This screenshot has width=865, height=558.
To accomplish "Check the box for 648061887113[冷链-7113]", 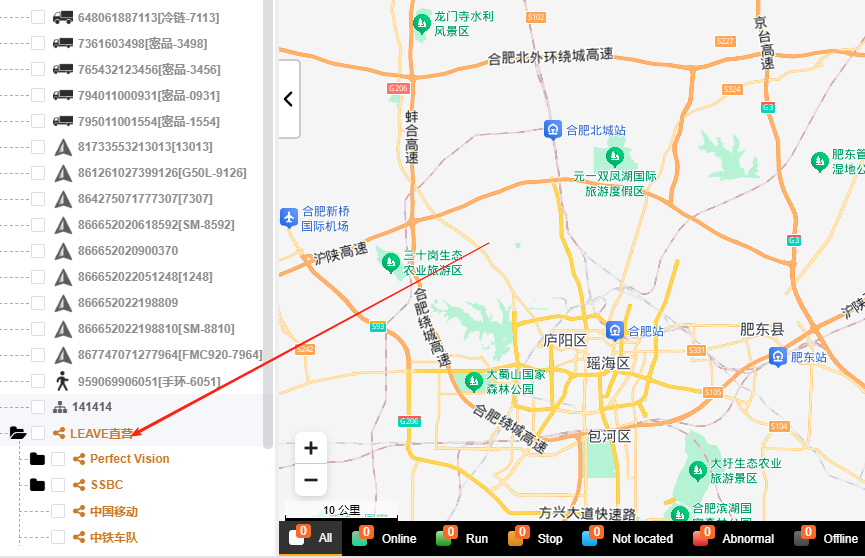I will pyautogui.click(x=38, y=17).
